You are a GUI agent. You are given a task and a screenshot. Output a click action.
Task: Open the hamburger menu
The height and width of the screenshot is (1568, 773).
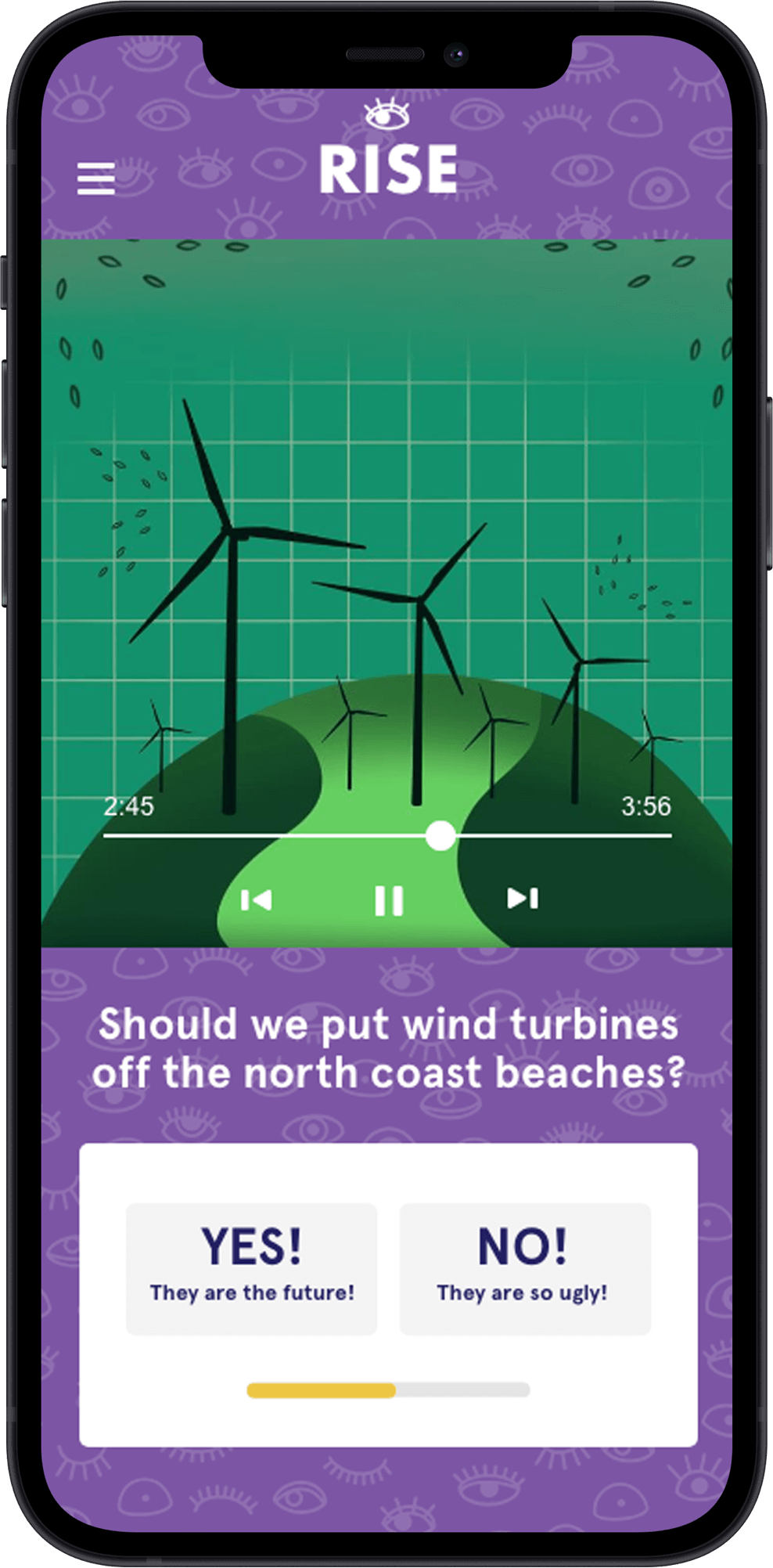tap(96, 178)
